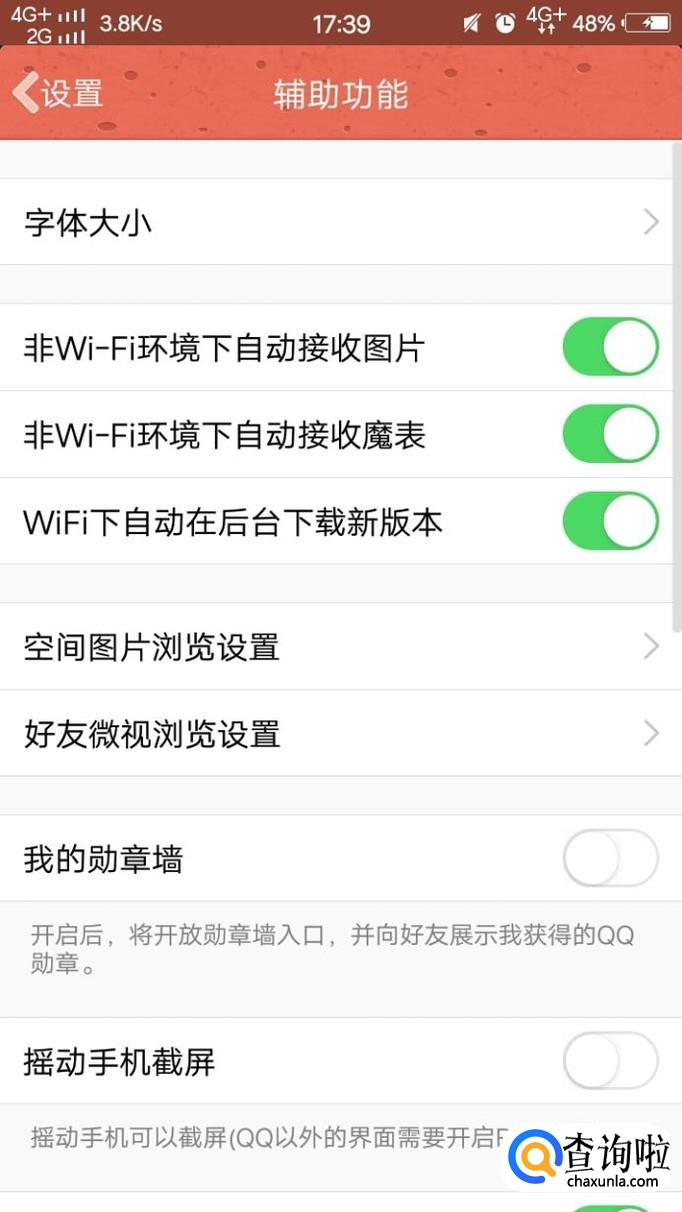The width and height of the screenshot is (682, 1212).
Task: Enable 我的勋章墙 switch
Action: 610,859
